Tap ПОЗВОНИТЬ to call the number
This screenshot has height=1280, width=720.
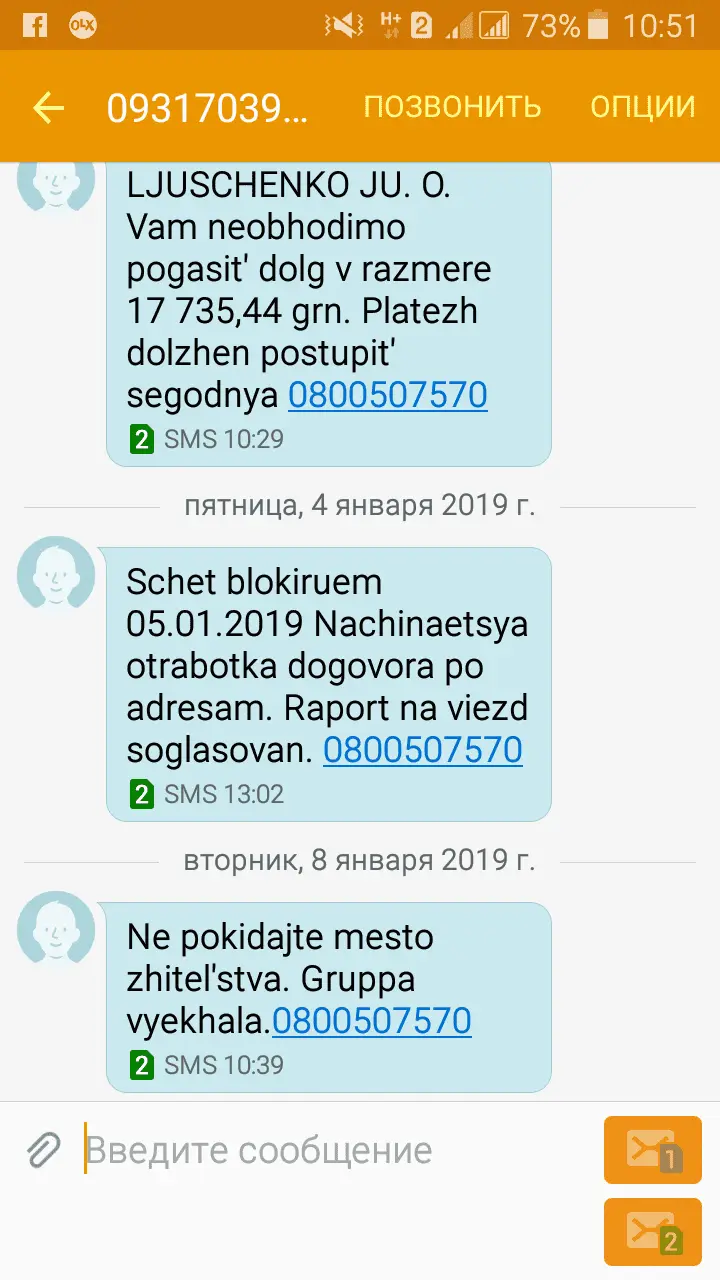(x=452, y=107)
